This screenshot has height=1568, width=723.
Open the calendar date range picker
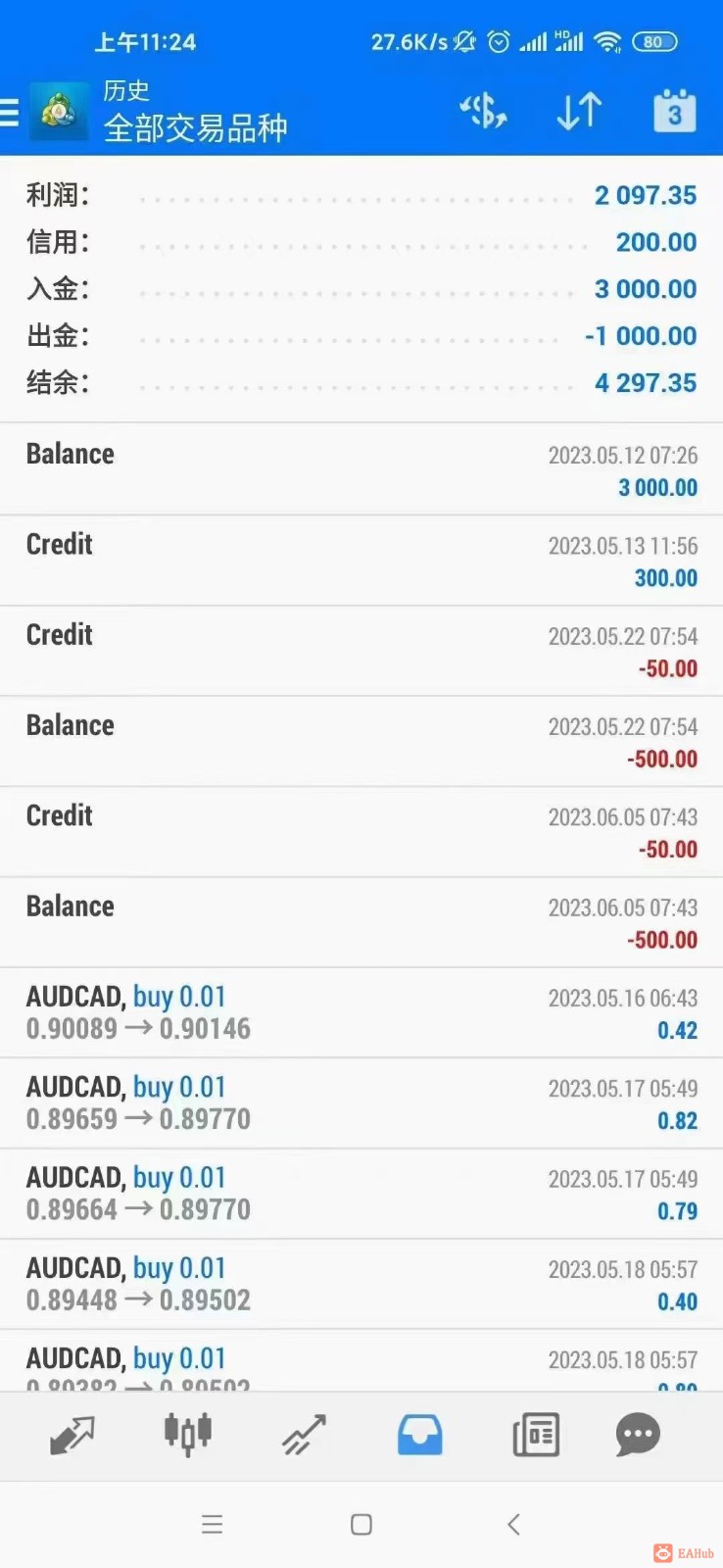674,112
